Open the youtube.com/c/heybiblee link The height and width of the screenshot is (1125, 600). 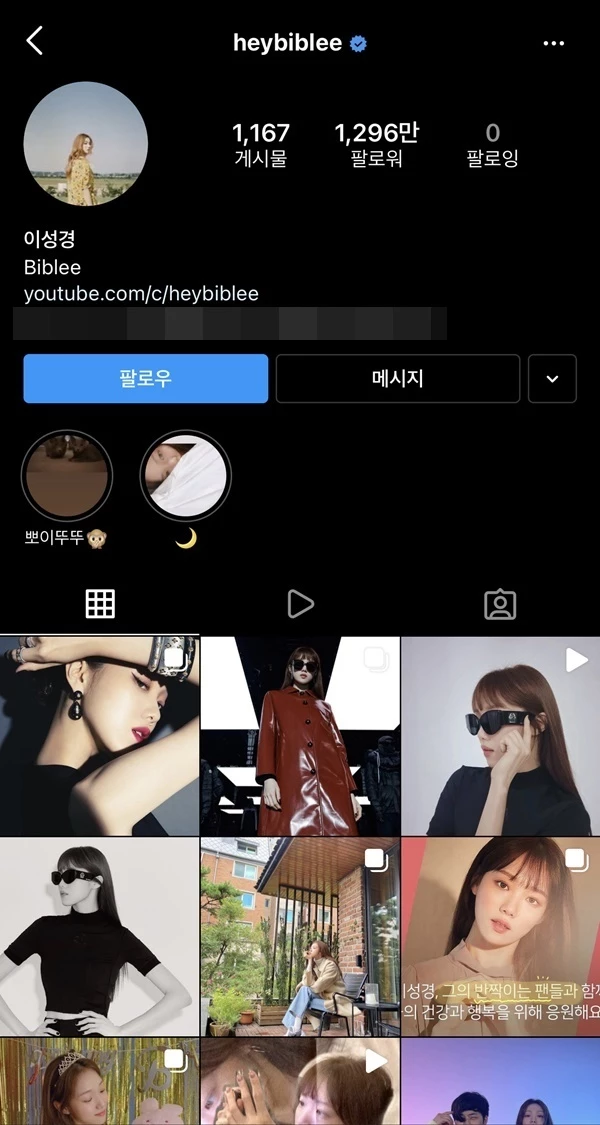[141, 294]
